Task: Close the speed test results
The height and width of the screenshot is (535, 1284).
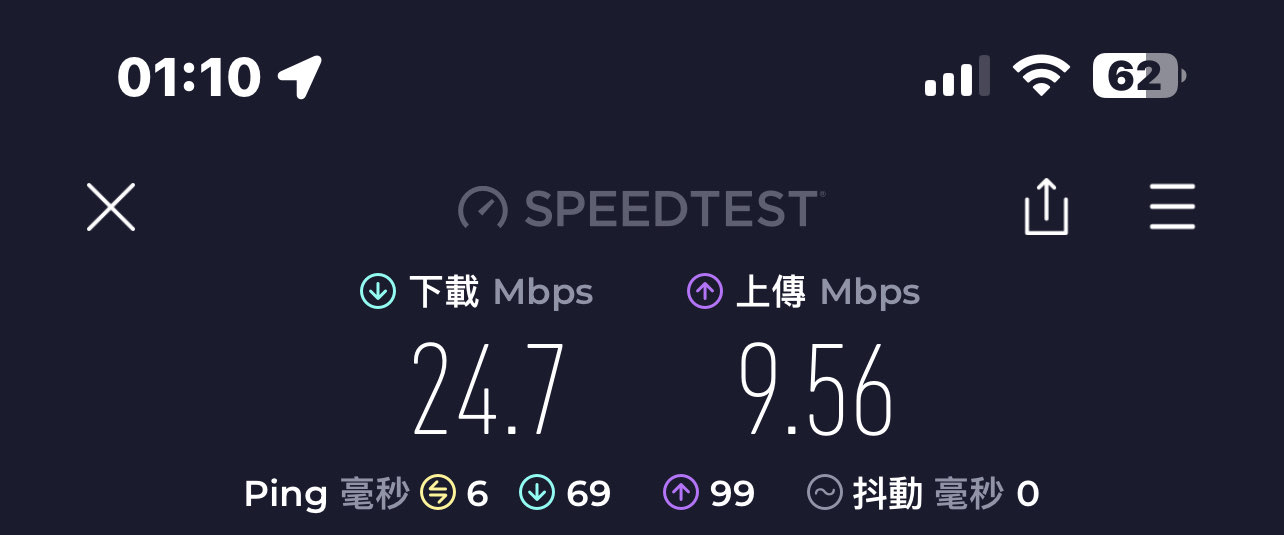Action: coord(110,207)
